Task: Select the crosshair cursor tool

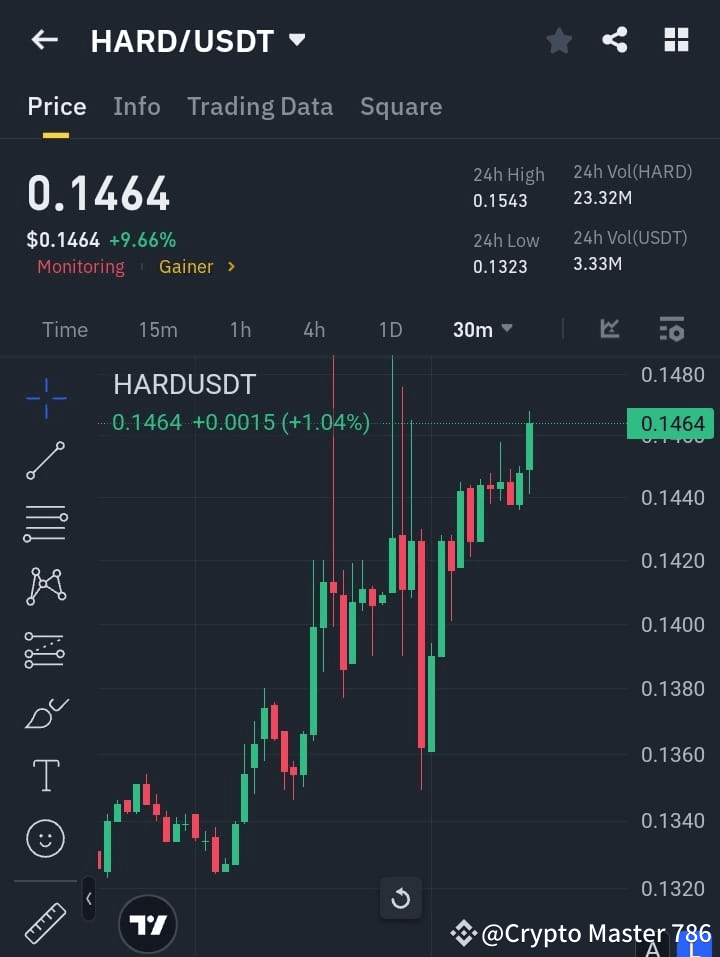Action: [x=44, y=398]
